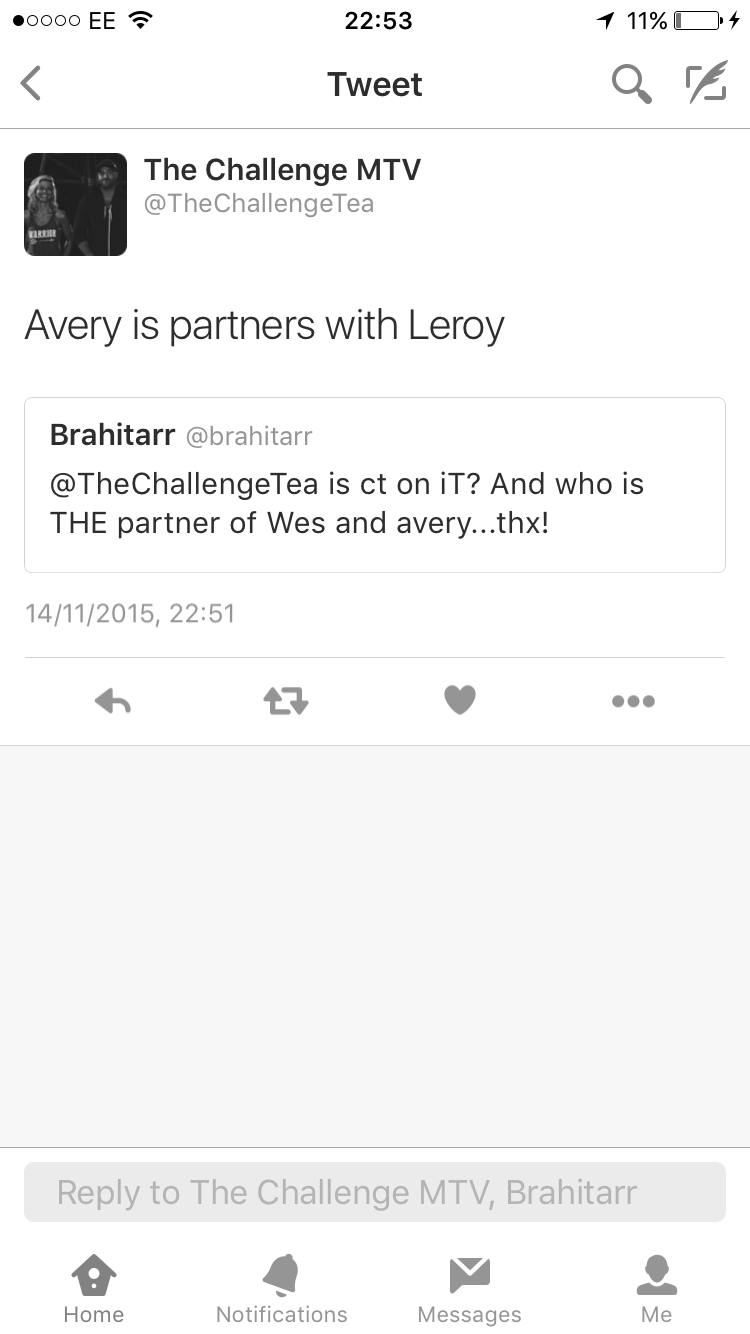Compose a new tweet with the quill icon

pyautogui.click(x=706, y=84)
